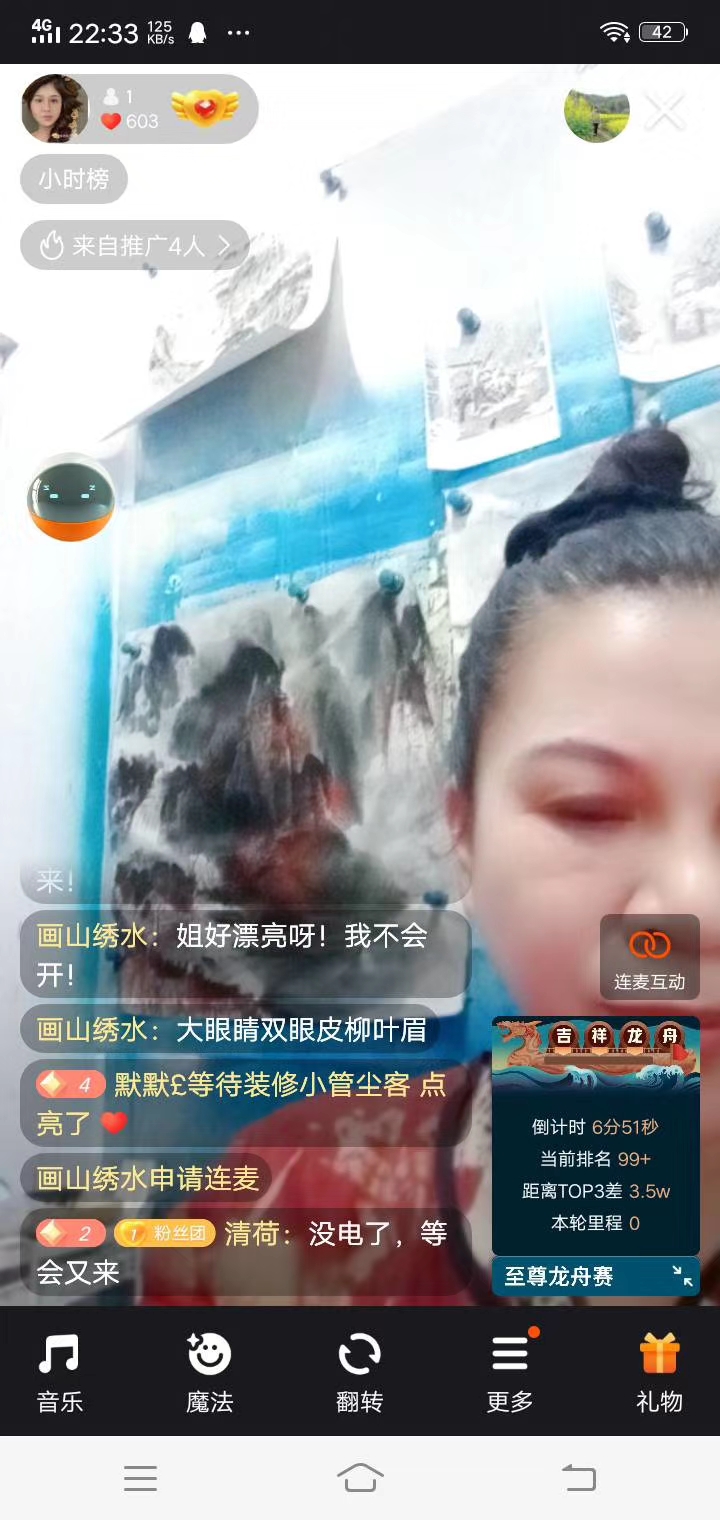Open the 礼物 gifts panel
Screen dimensions: 720x1520
(x=659, y=1372)
